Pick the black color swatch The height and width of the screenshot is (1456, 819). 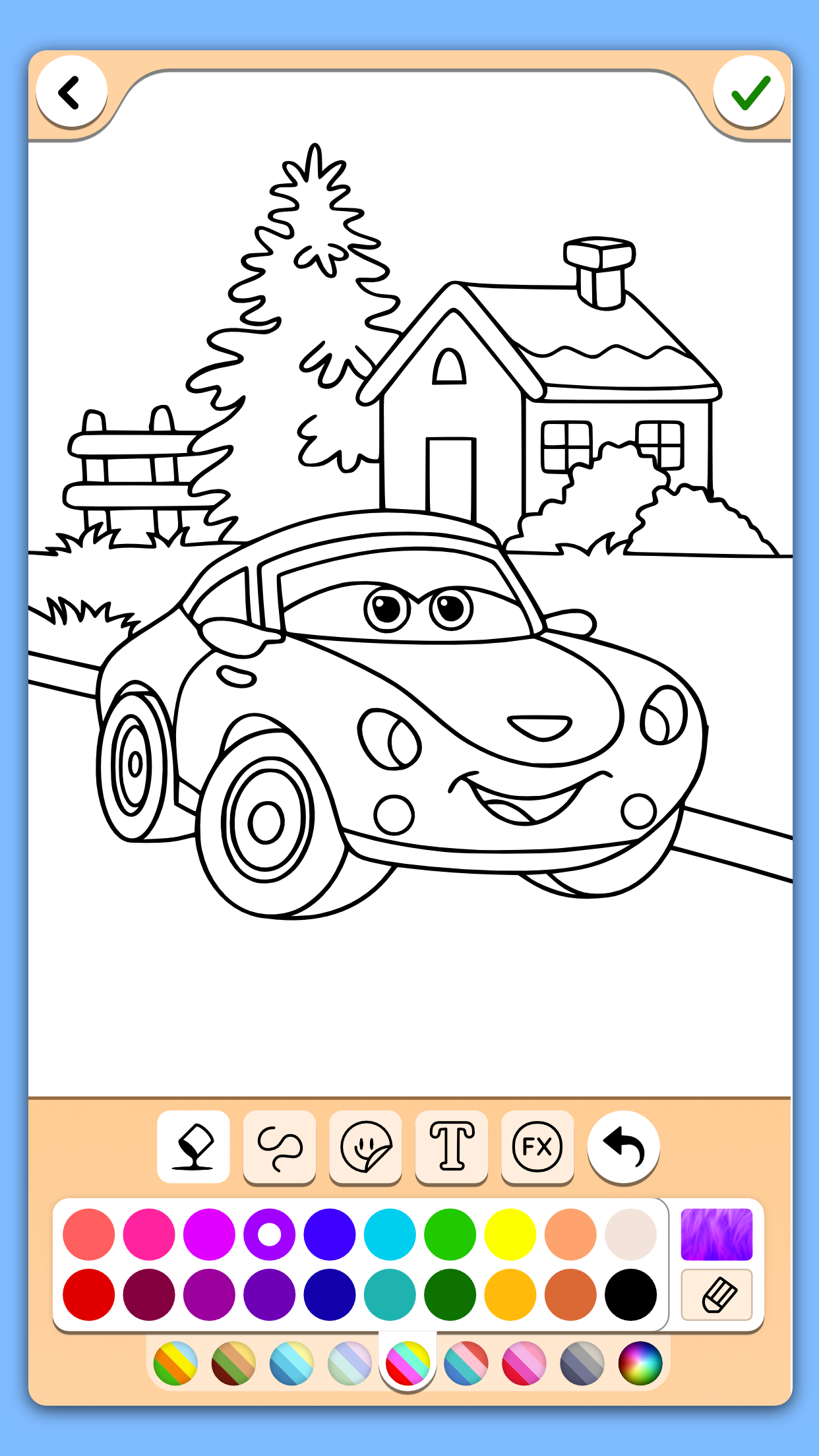point(630,1294)
